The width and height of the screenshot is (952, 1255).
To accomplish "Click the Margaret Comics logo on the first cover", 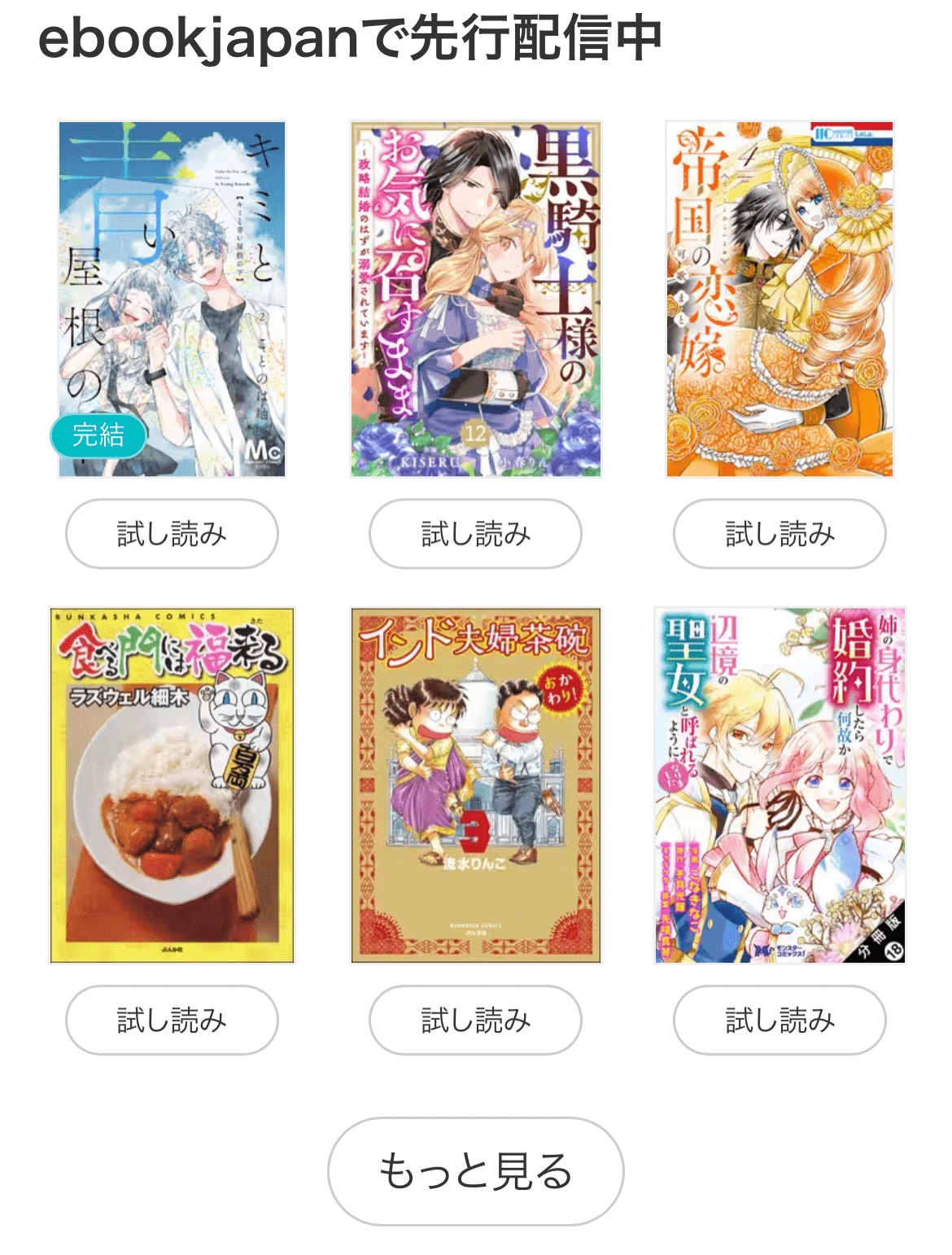I will (261, 451).
